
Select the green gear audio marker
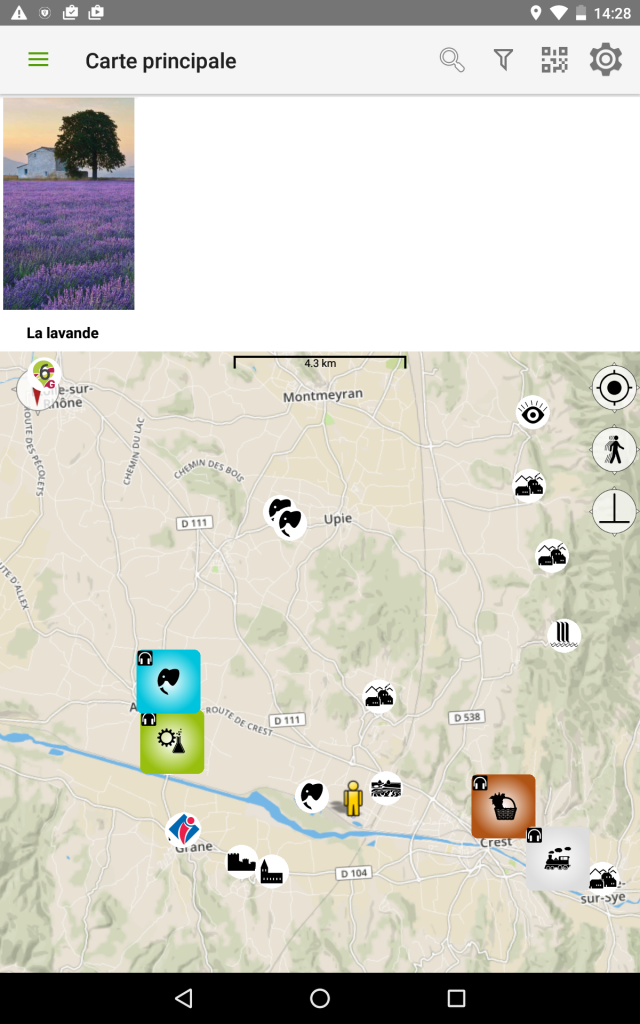(172, 742)
